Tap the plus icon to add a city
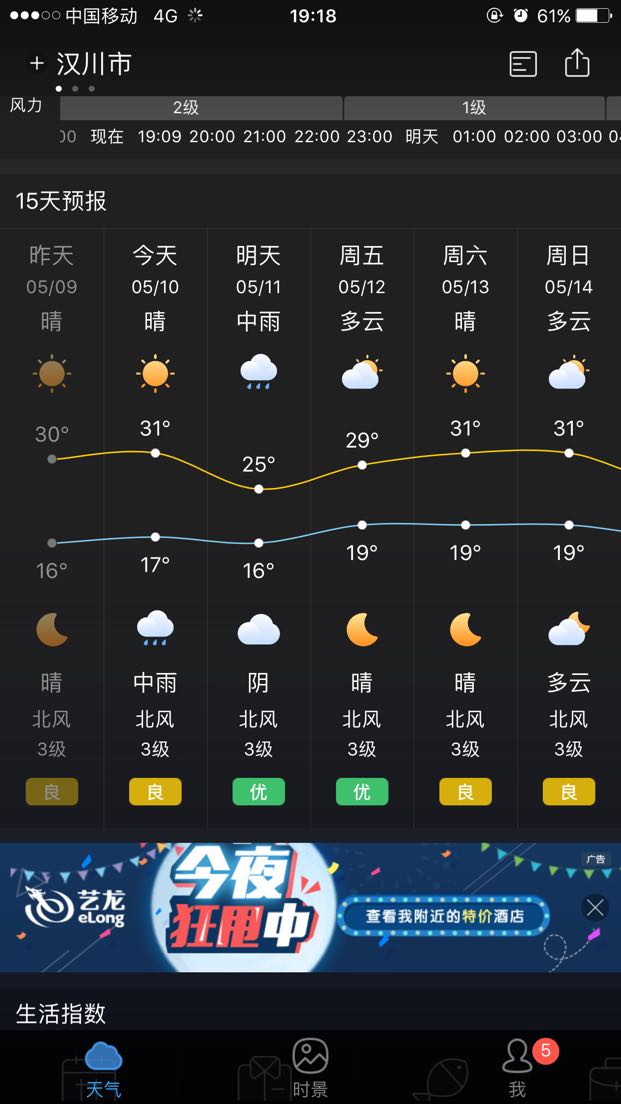The width and height of the screenshot is (621, 1104). click(x=37, y=64)
